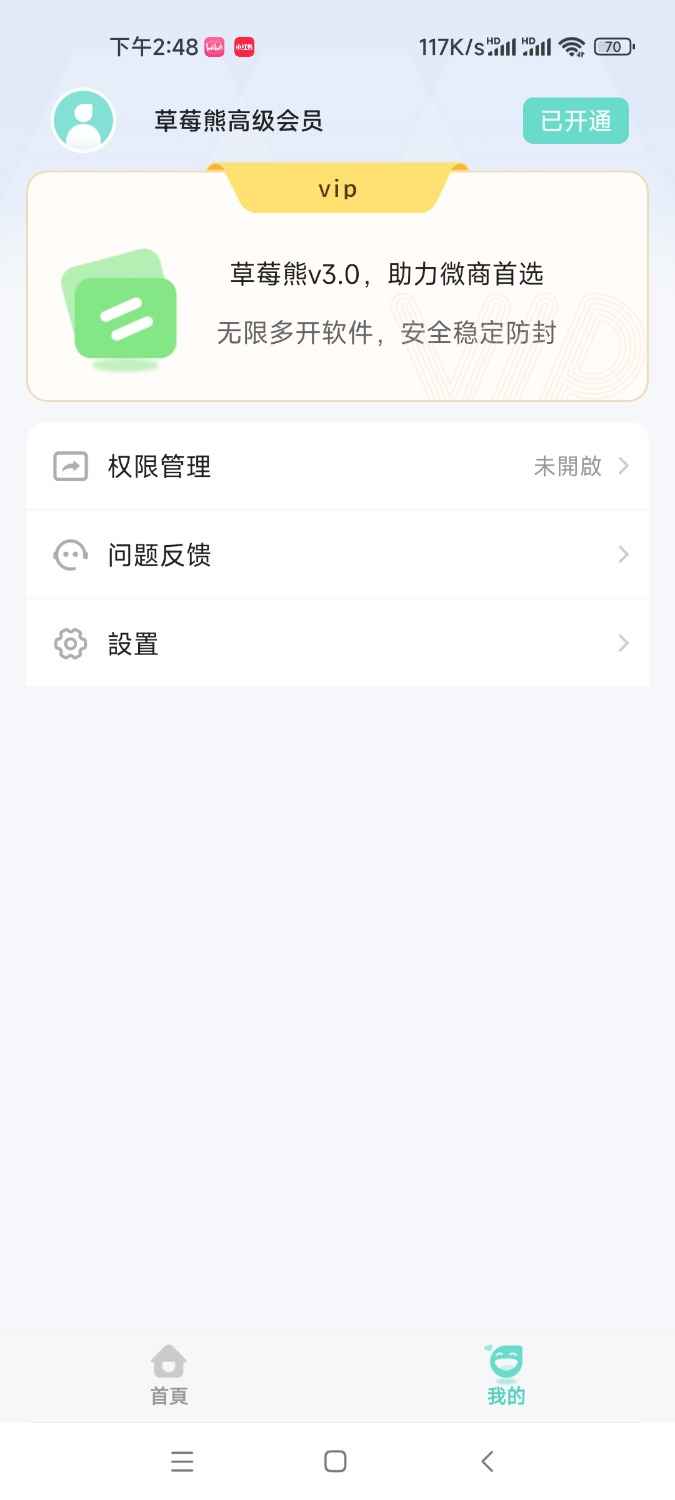Tap the profile avatar icon

(84, 121)
